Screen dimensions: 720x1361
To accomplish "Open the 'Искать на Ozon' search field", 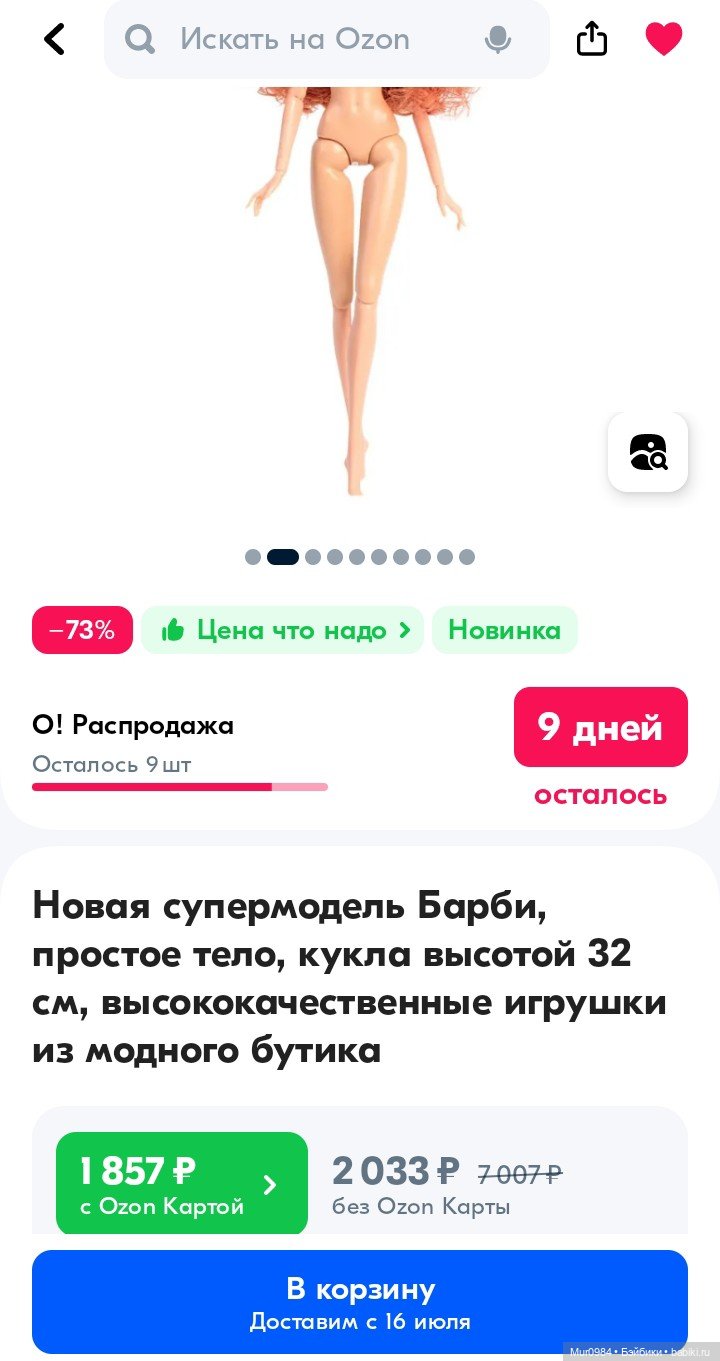I will pyautogui.click(x=300, y=40).
